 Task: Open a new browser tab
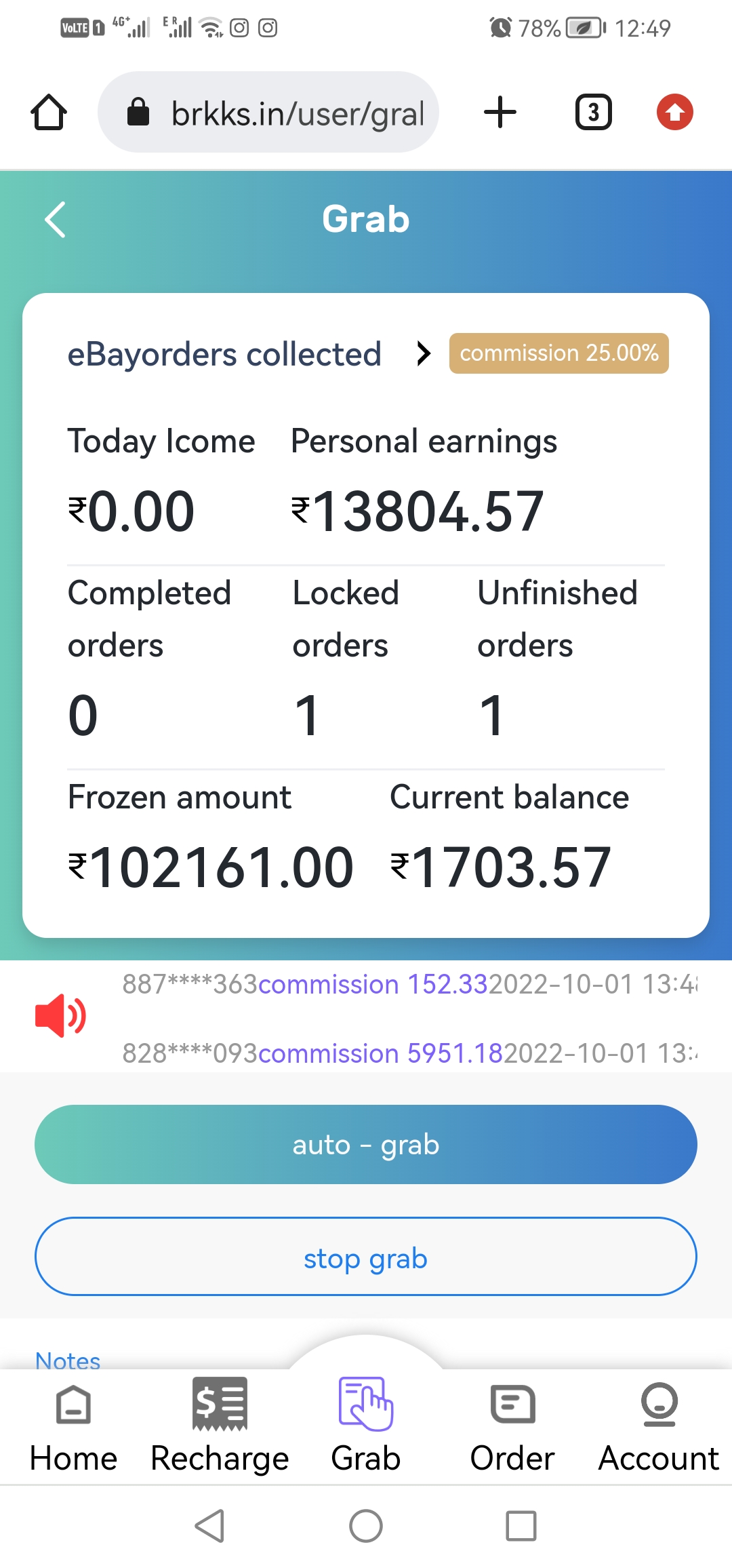point(500,113)
